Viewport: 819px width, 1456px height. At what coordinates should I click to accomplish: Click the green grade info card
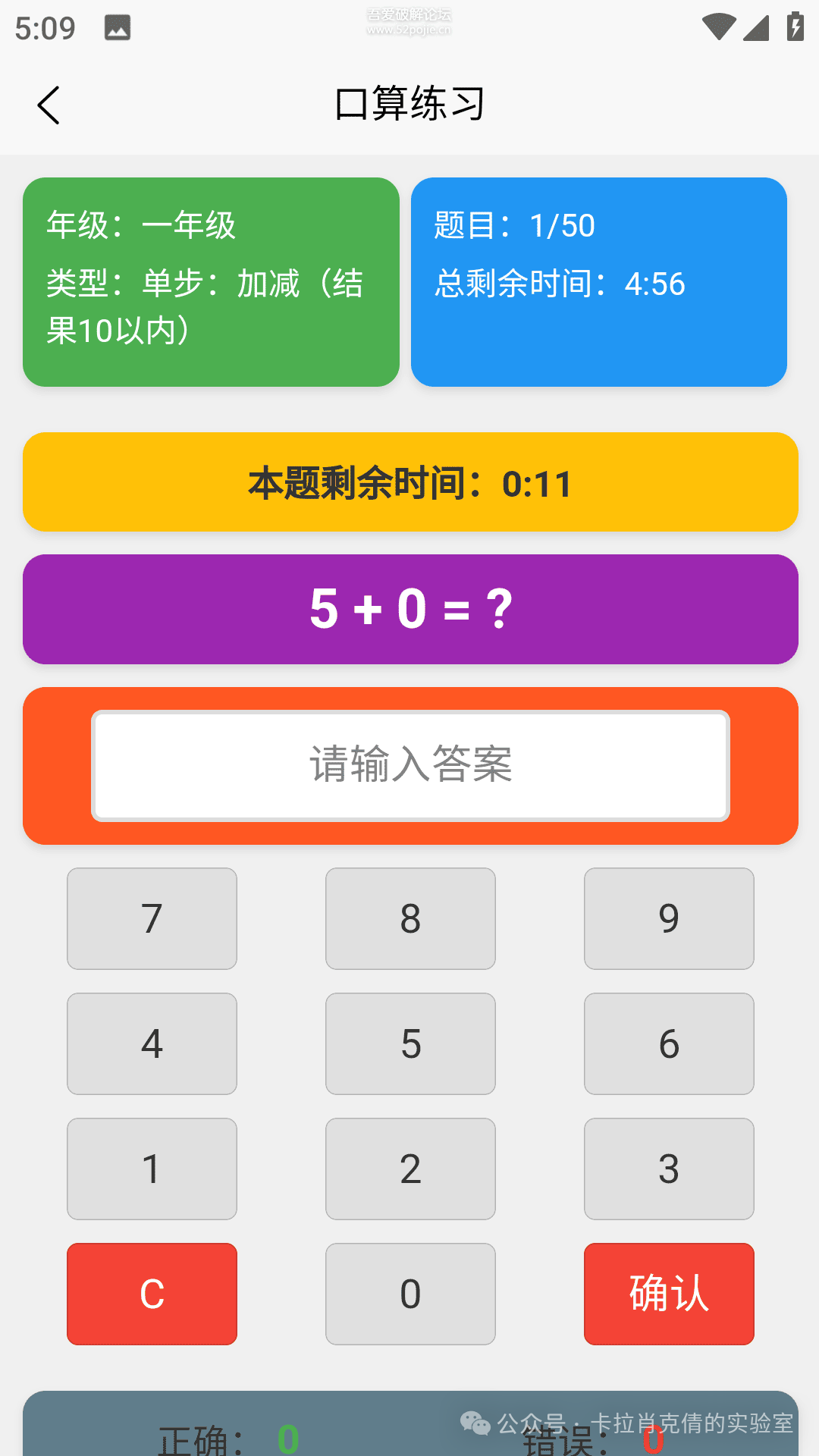click(x=211, y=282)
